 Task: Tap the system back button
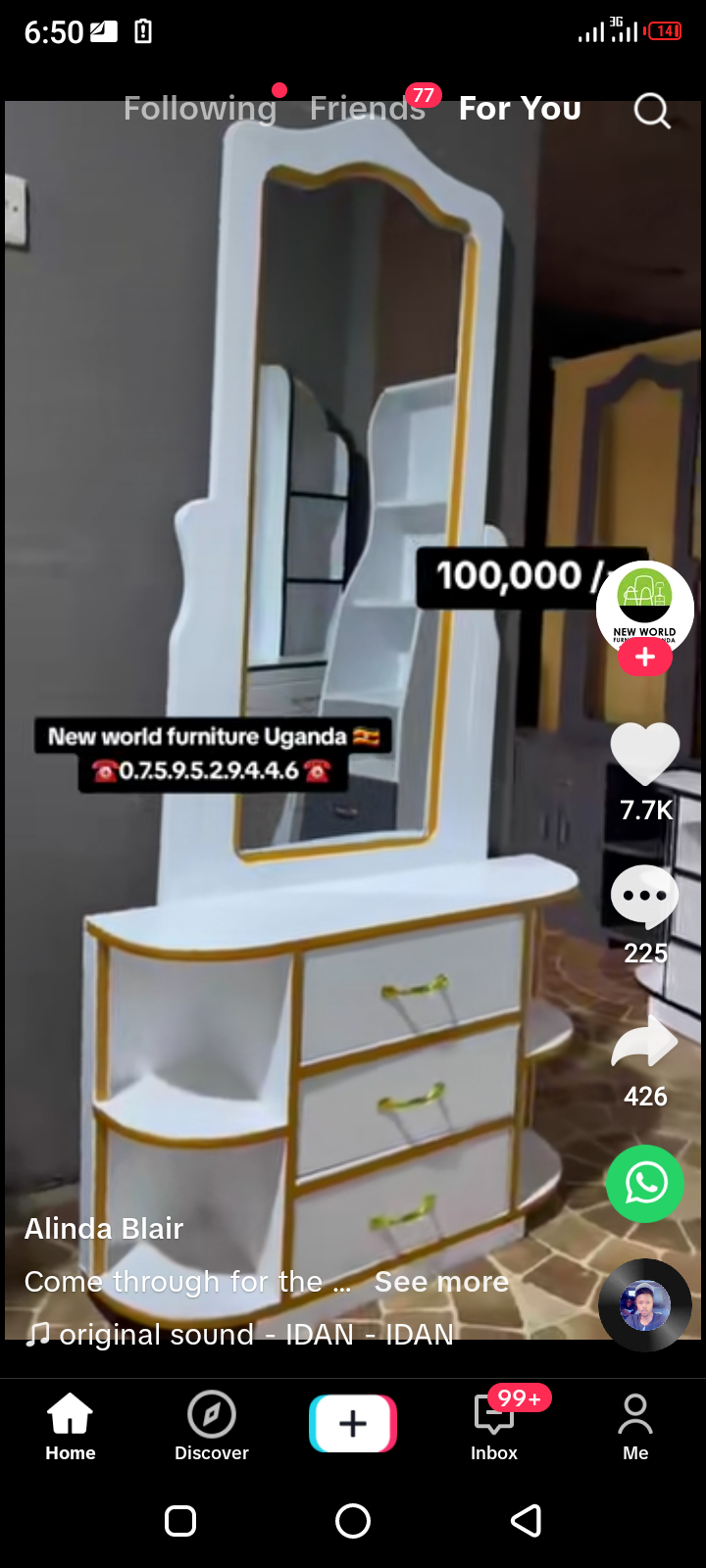click(x=527, y=1521)
